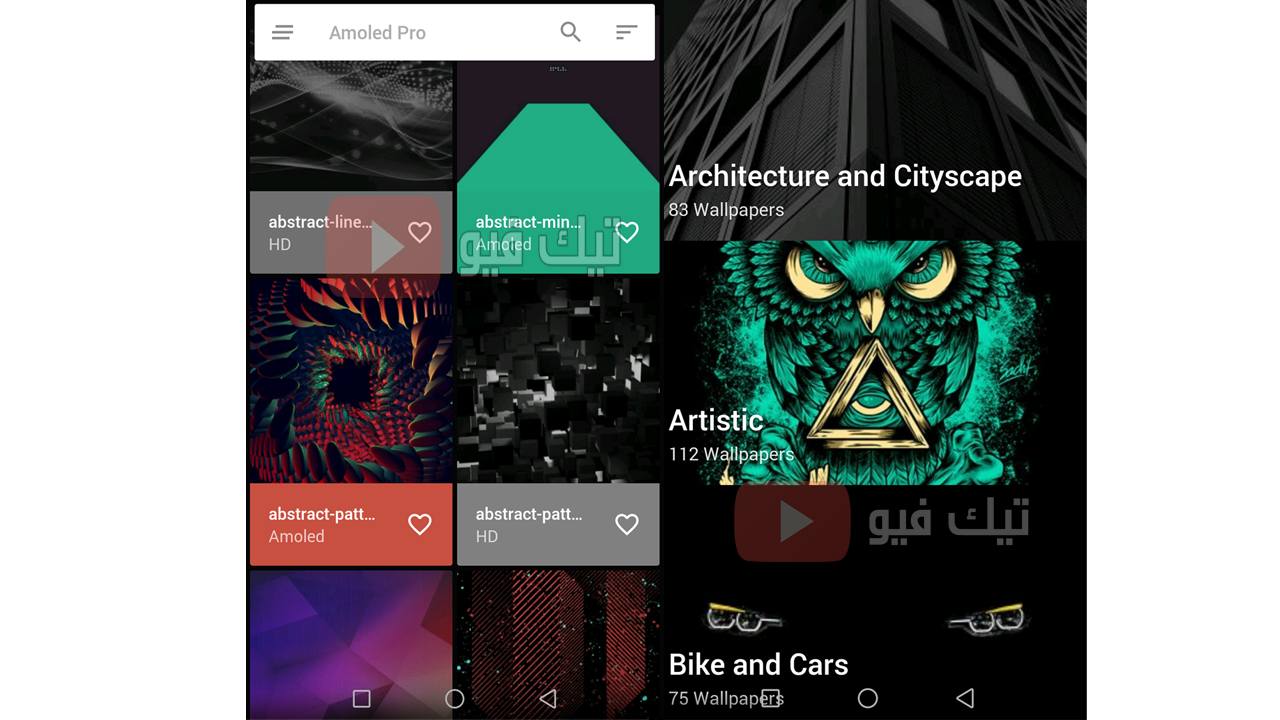Open the Artistic wallpapers category

875,362
